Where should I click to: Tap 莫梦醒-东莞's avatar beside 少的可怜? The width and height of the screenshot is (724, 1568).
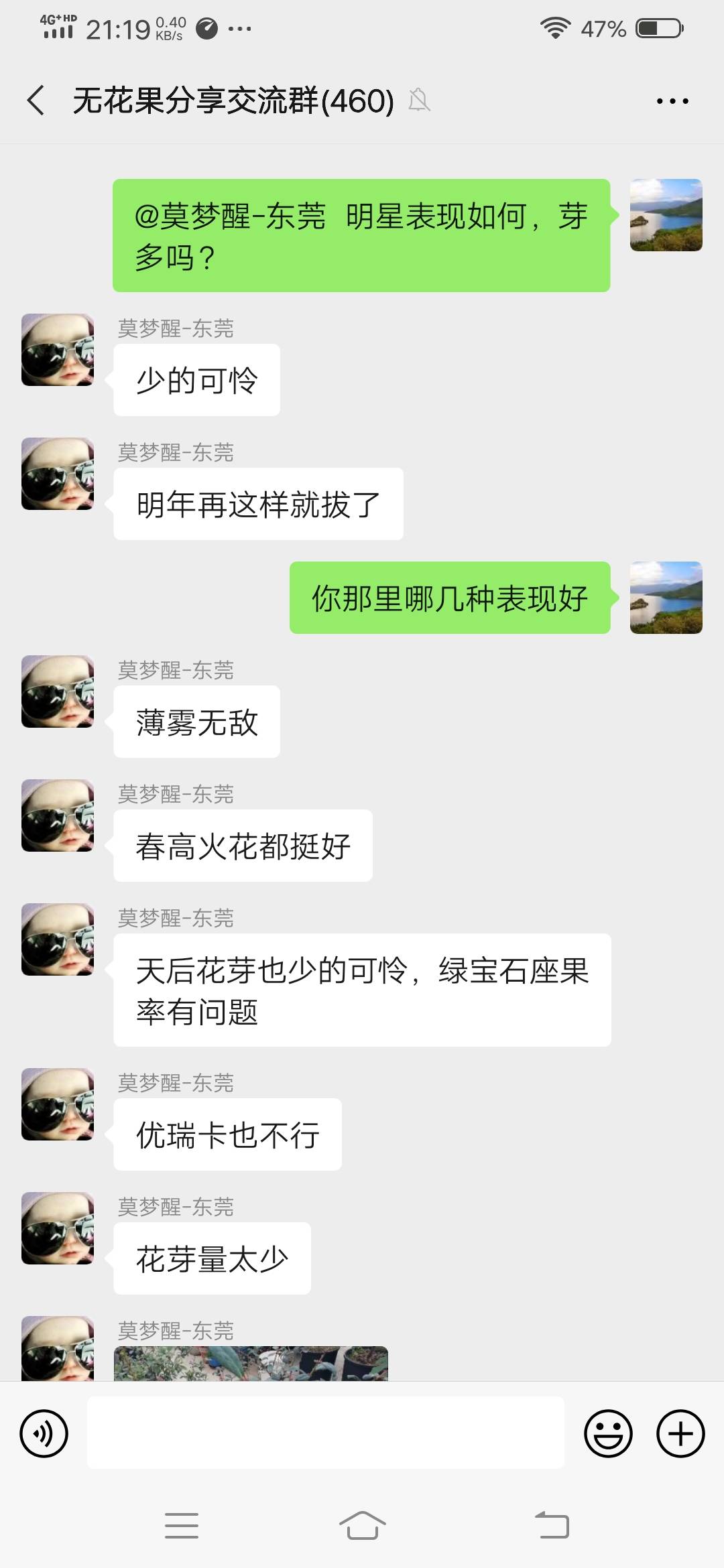(58, 350)
